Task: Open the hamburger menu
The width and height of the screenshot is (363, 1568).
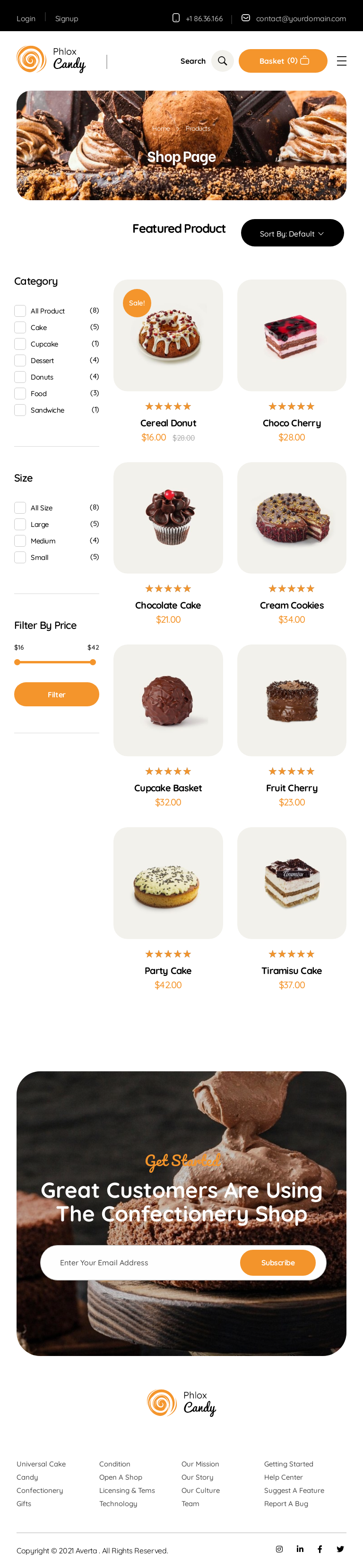Action: (341, 61)
